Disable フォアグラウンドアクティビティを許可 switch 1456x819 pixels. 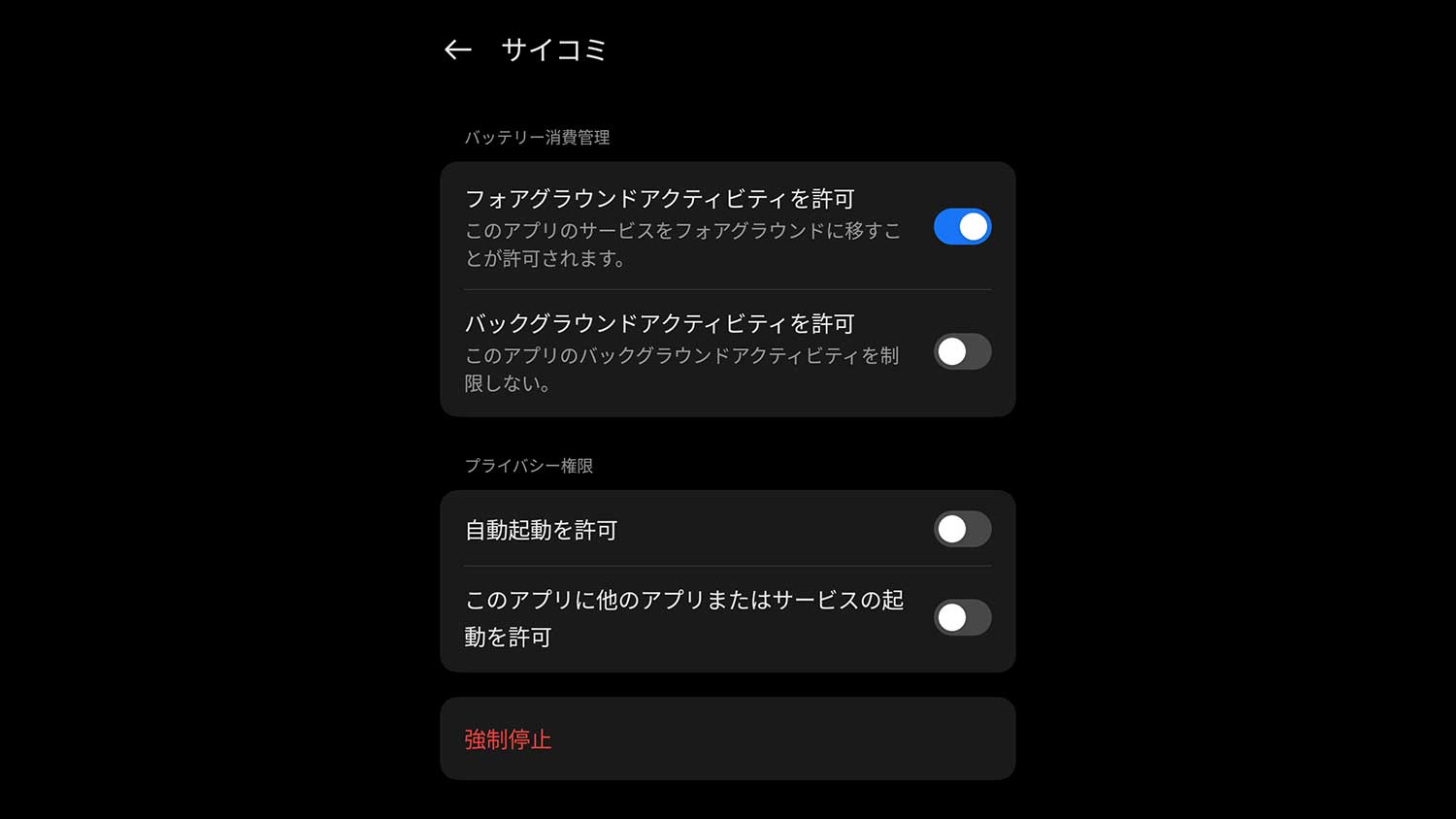pos(962,227)
